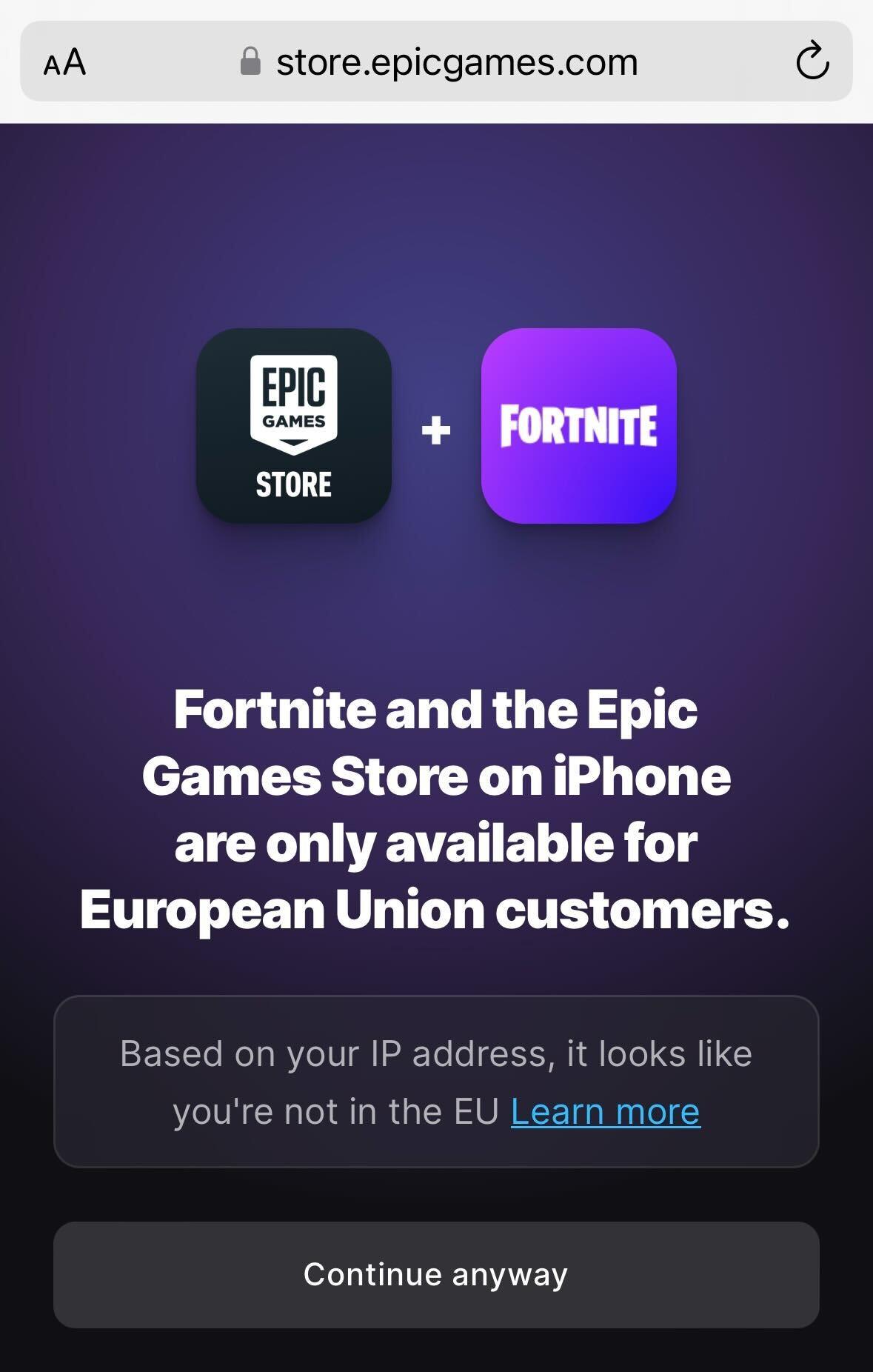Open the AA reader and text size menu
This screenshot has width=873, height=1372.
65,62
